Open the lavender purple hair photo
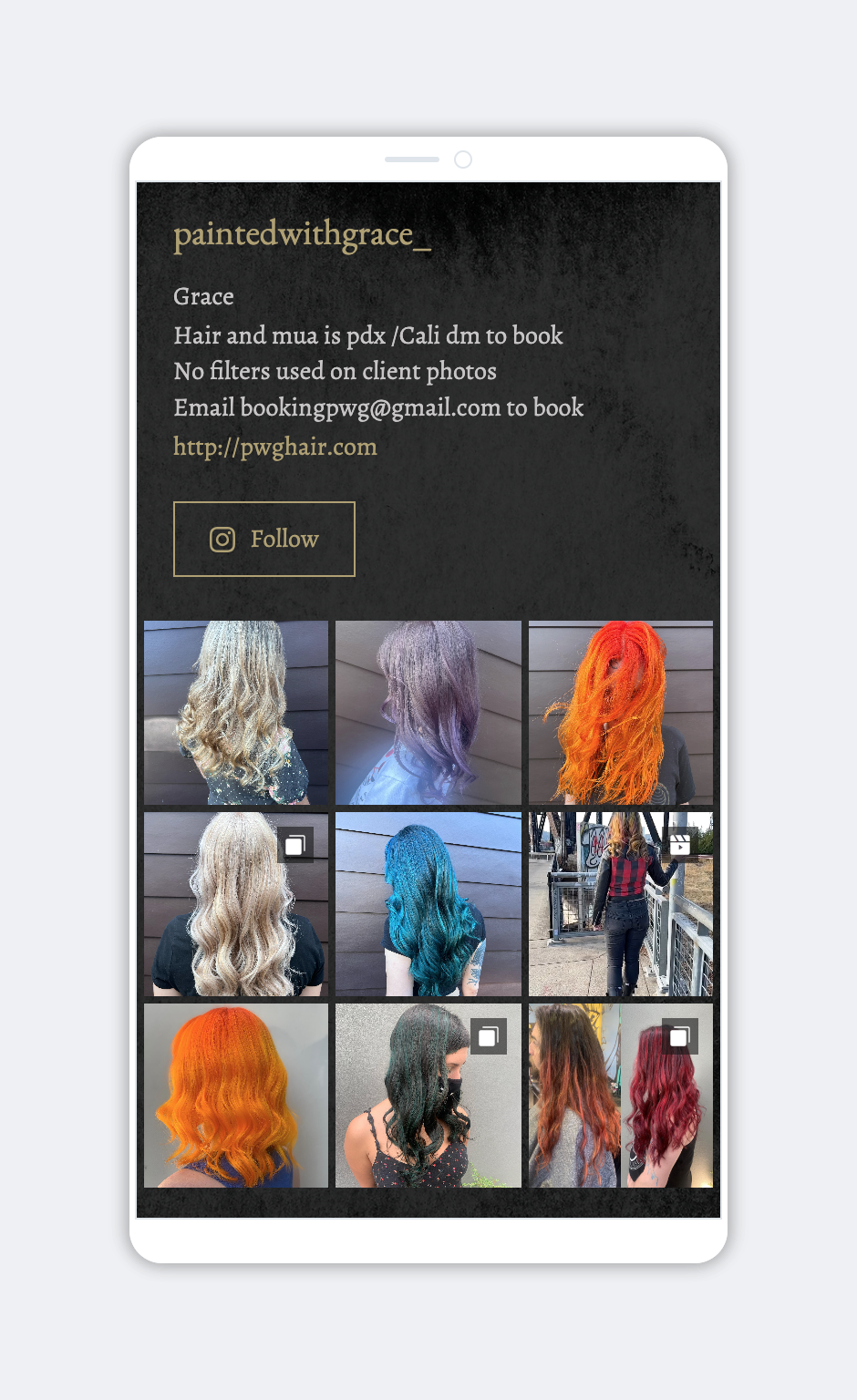The width and height of the screenshot is (857, 1400). [428, 713]
